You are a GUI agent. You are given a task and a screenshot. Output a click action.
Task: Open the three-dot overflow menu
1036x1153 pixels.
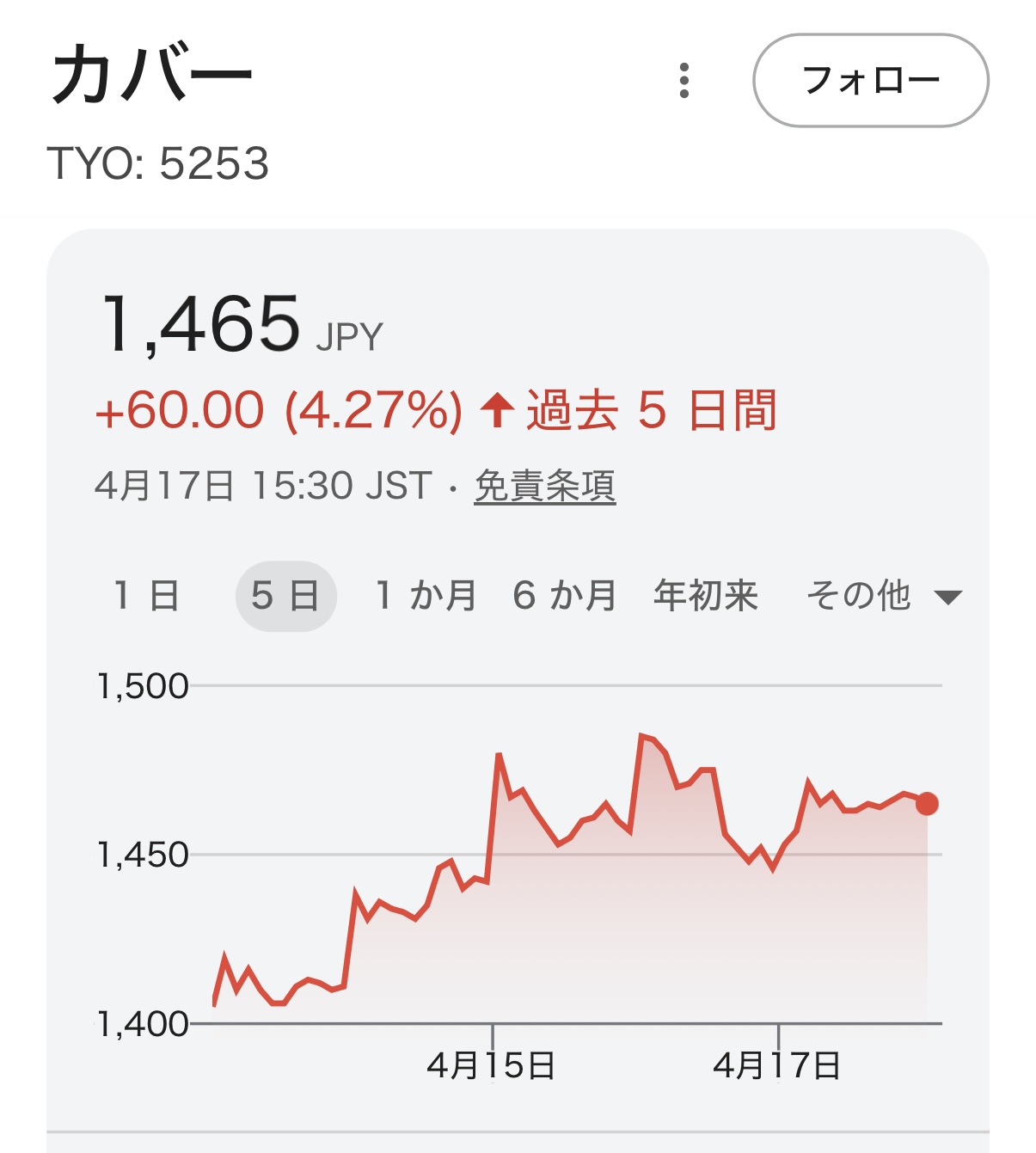tap(684, 81)
